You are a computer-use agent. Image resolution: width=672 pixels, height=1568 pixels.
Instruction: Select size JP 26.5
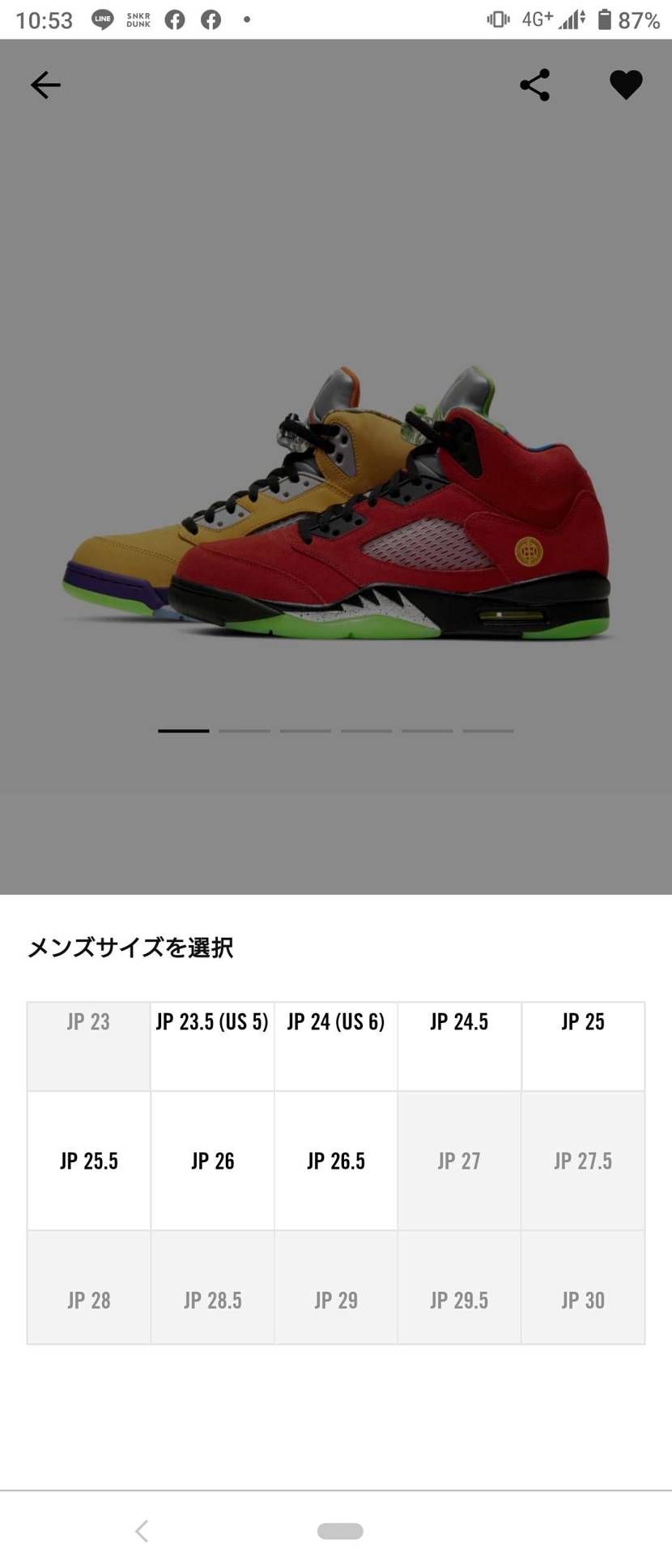pos(336,1161)
